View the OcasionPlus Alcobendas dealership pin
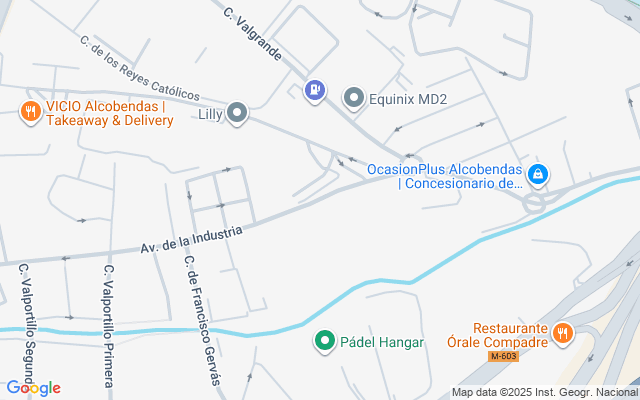This screenshot has width=640, height=400. 539,175
